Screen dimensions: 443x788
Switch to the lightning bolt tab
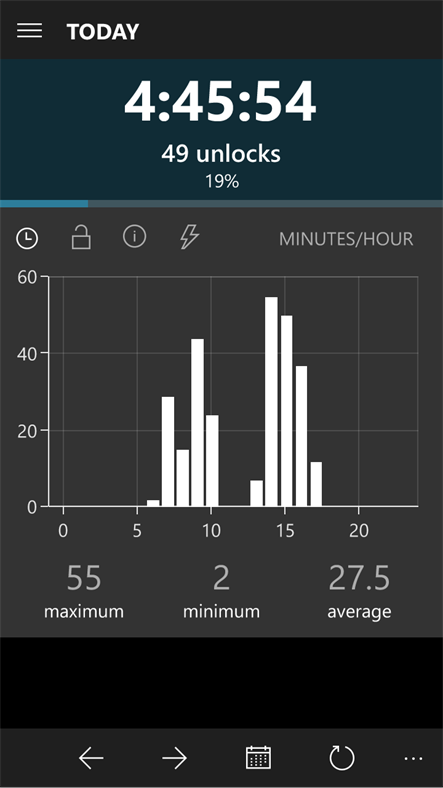coord(189,237)
